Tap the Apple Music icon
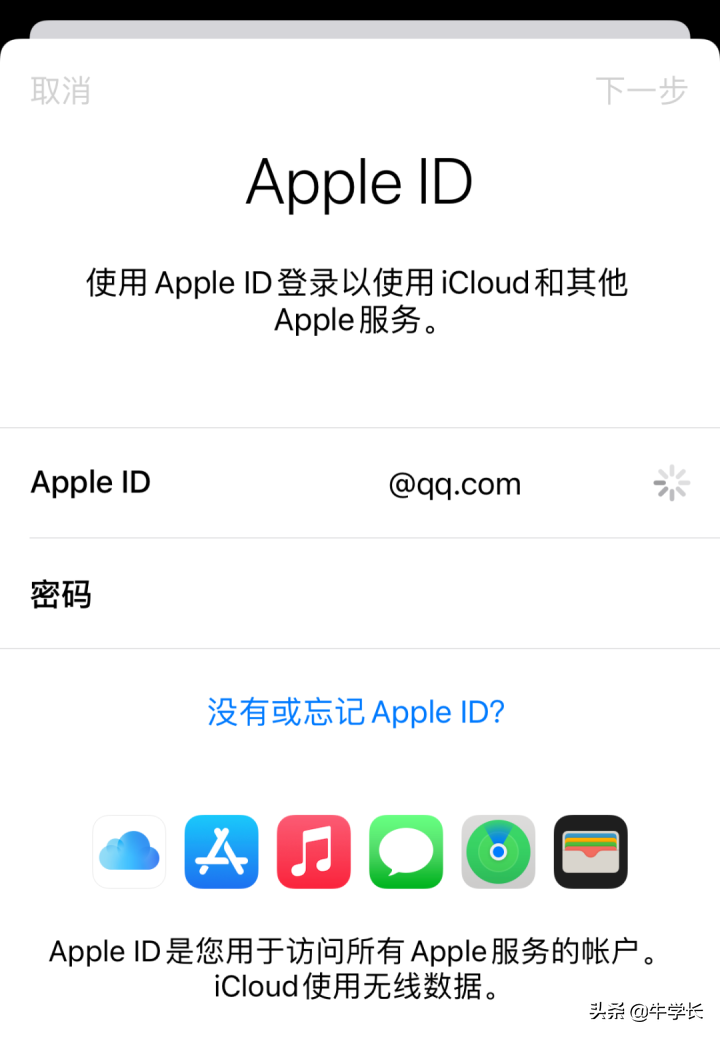This screenshot has height=1037, width=720. pos(313,852)
